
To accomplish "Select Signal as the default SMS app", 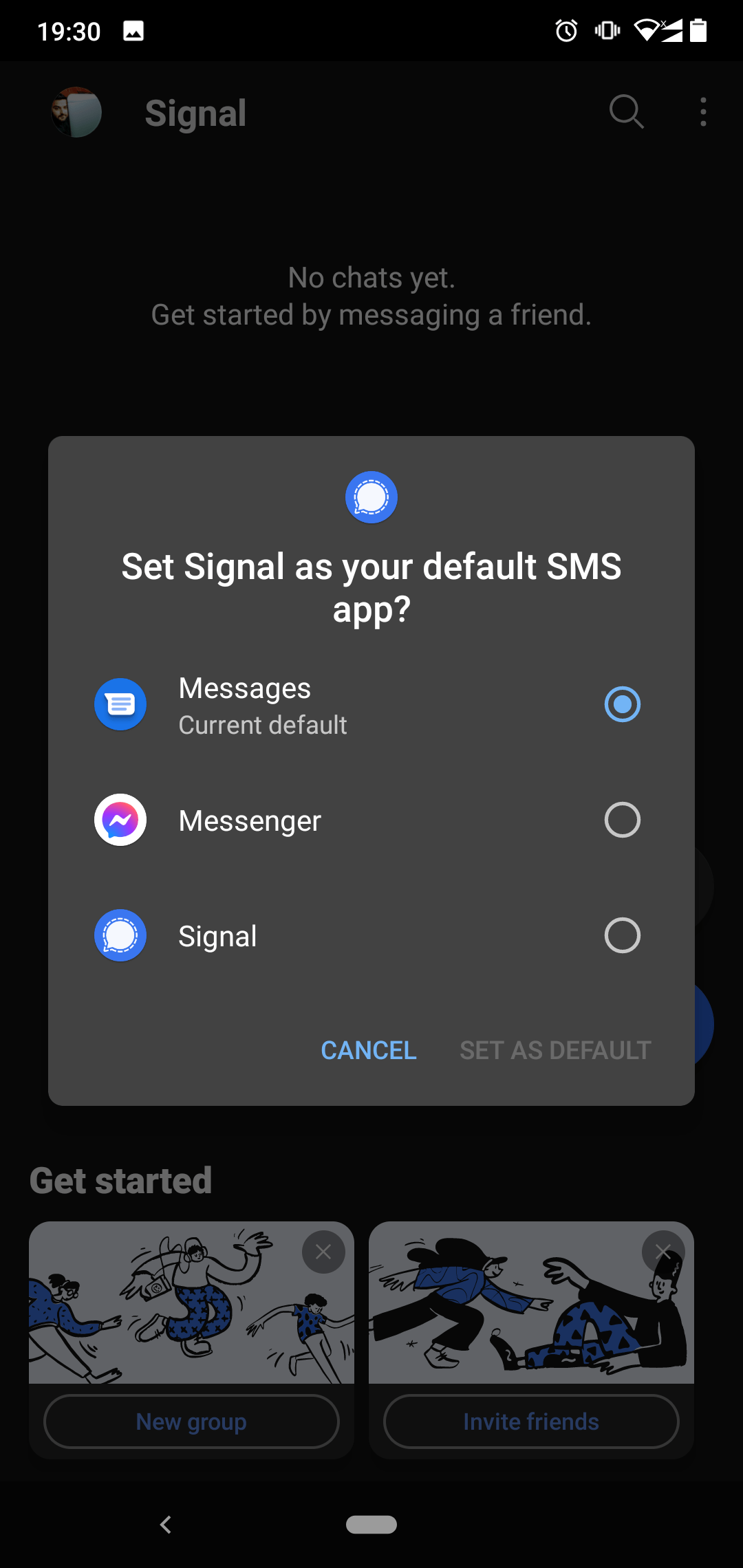I will click(x=621, y=935).
